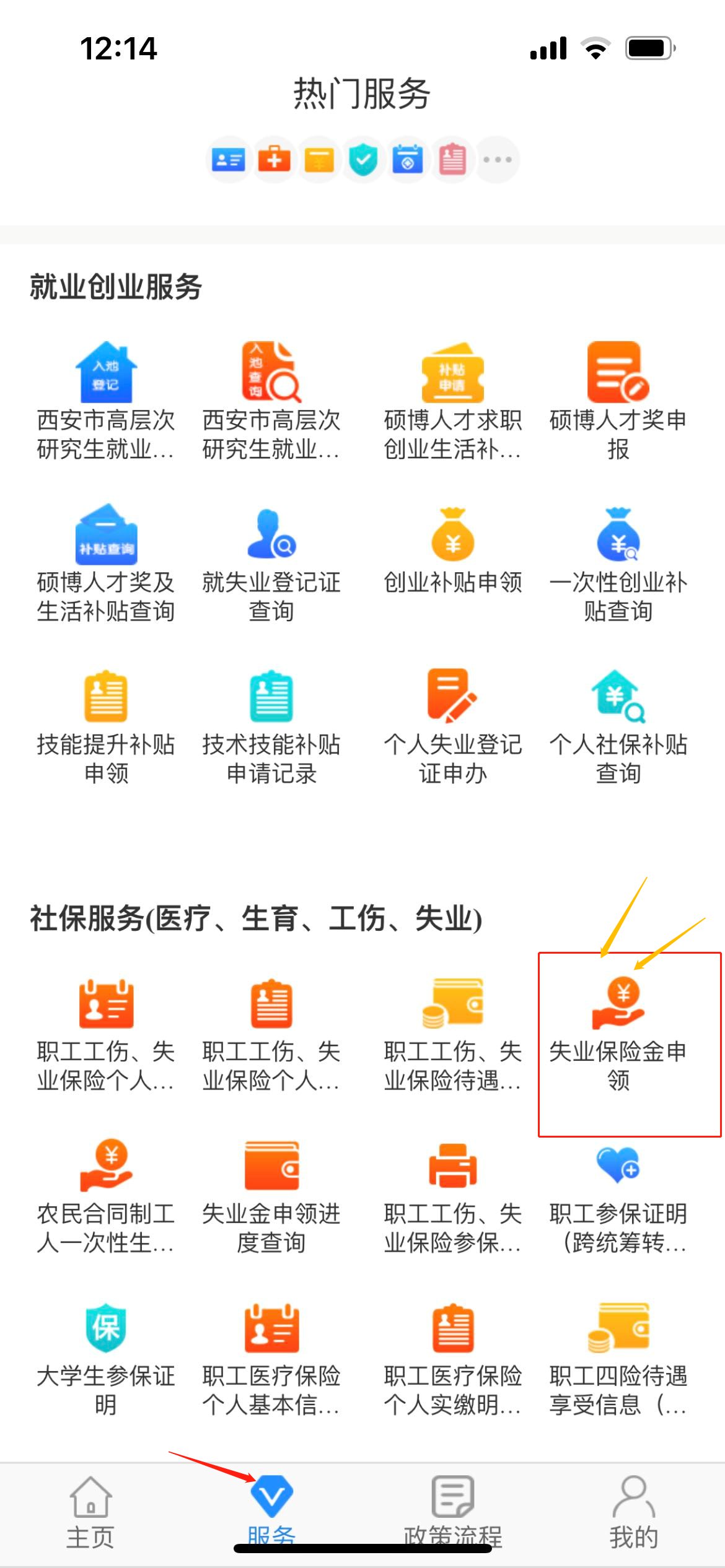Open 就失业登记证查询
This screenshot has width=725, height=1568.
pos(271,563)
